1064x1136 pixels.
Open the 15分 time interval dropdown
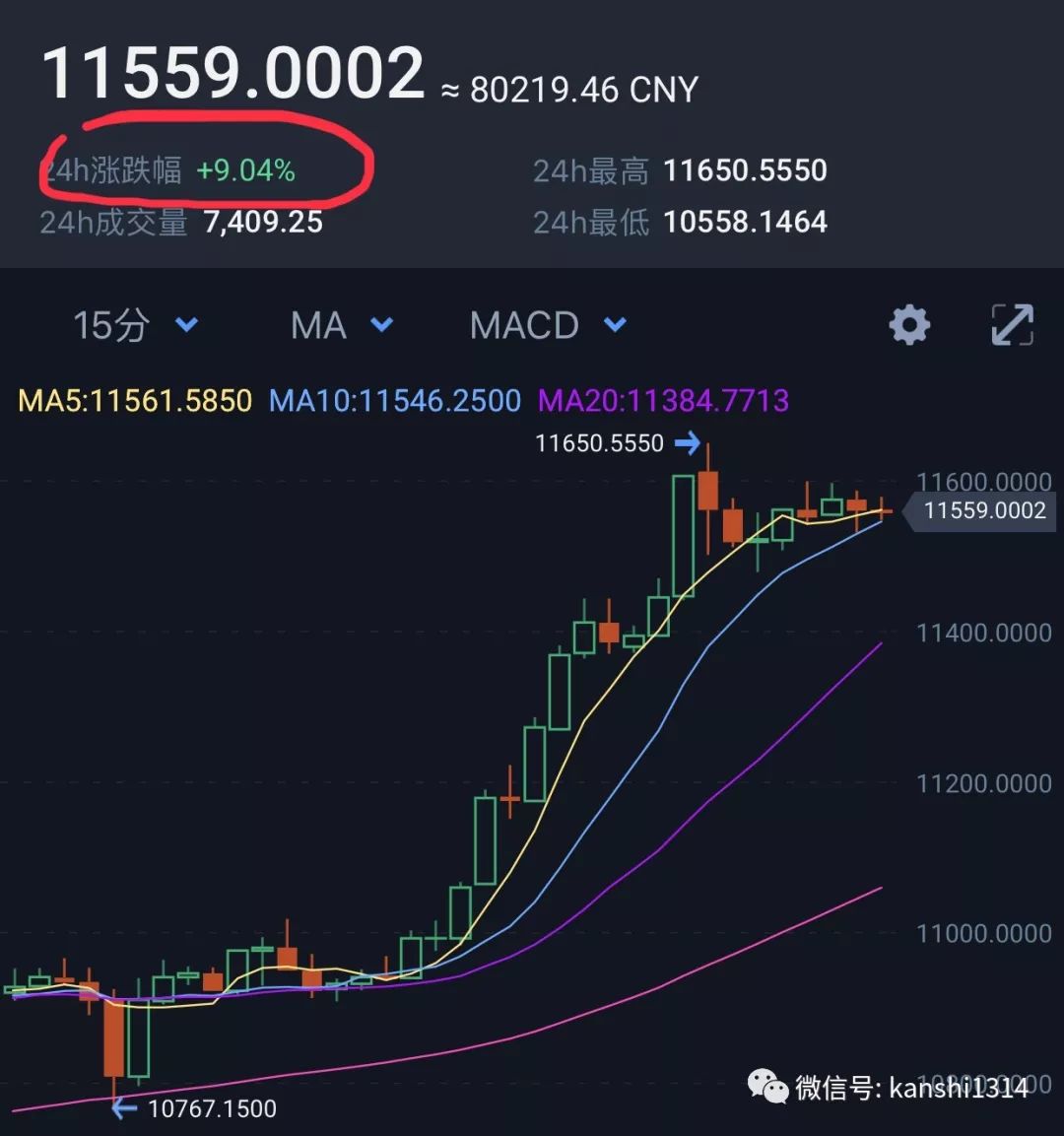pos(135,325)
